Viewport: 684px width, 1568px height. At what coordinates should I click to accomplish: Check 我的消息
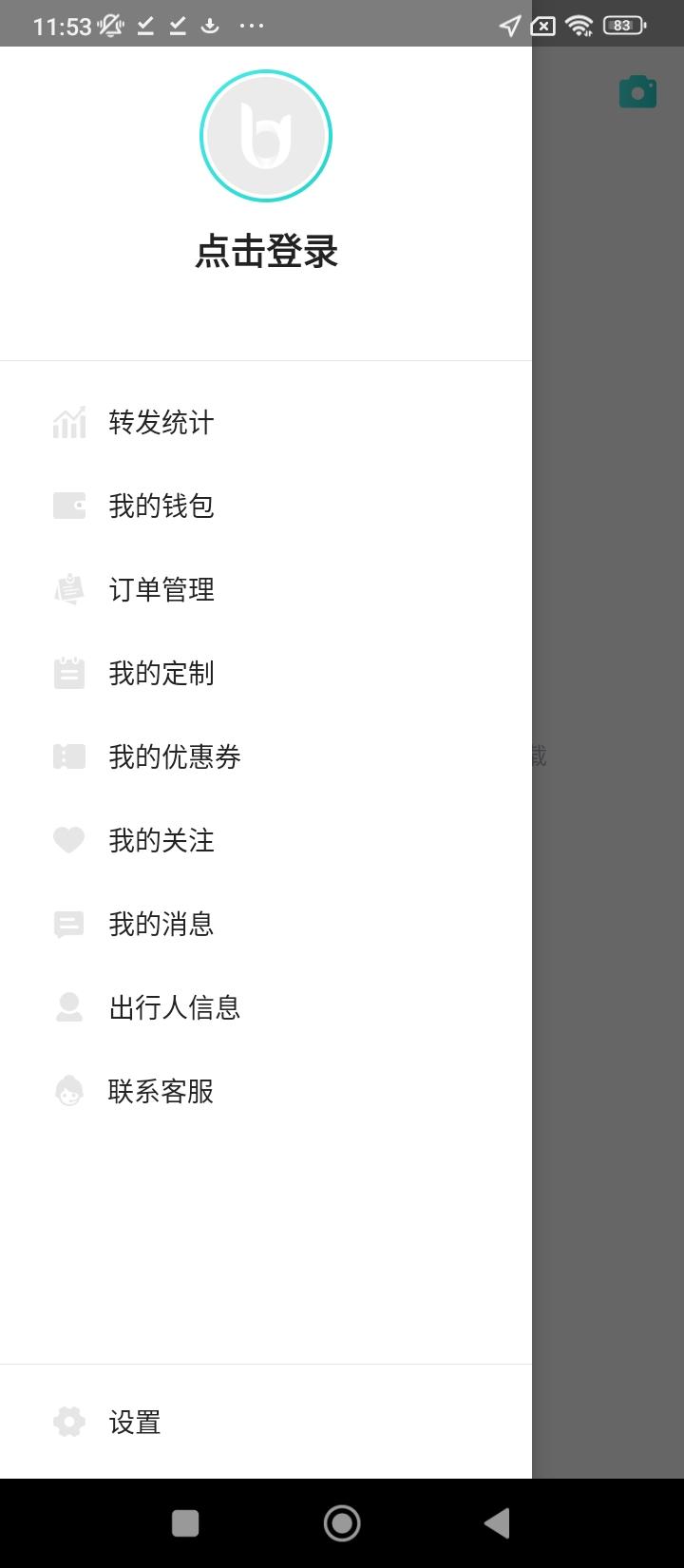pyautogui.click(x=161, y=925)
